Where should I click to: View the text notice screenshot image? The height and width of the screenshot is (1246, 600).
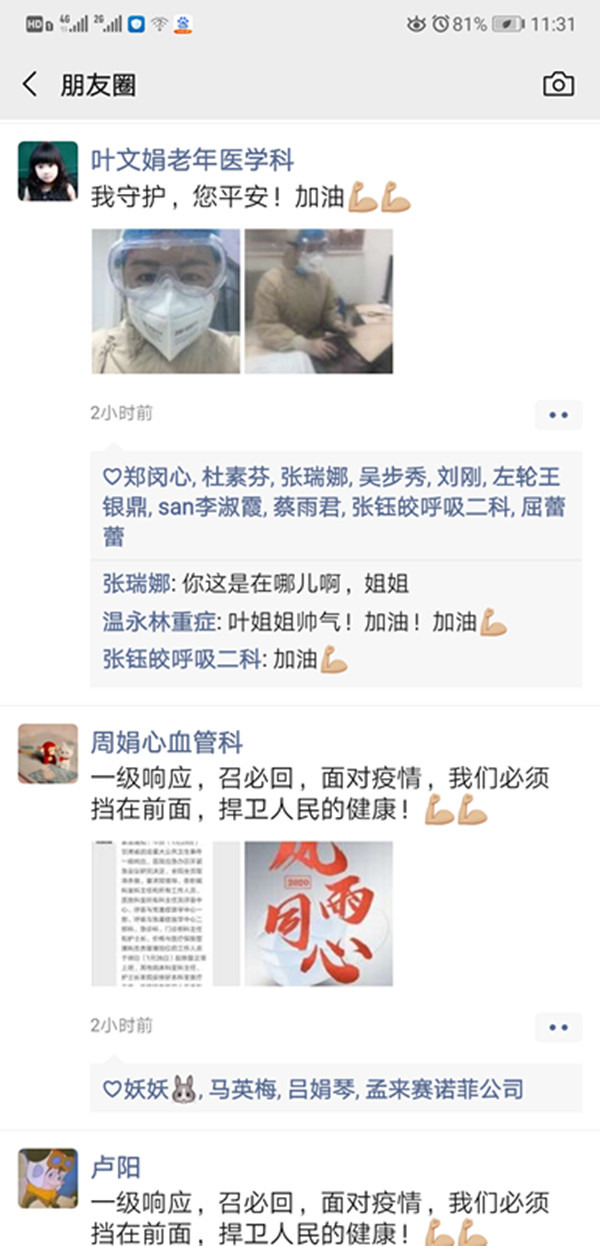(x=166, y=913)
